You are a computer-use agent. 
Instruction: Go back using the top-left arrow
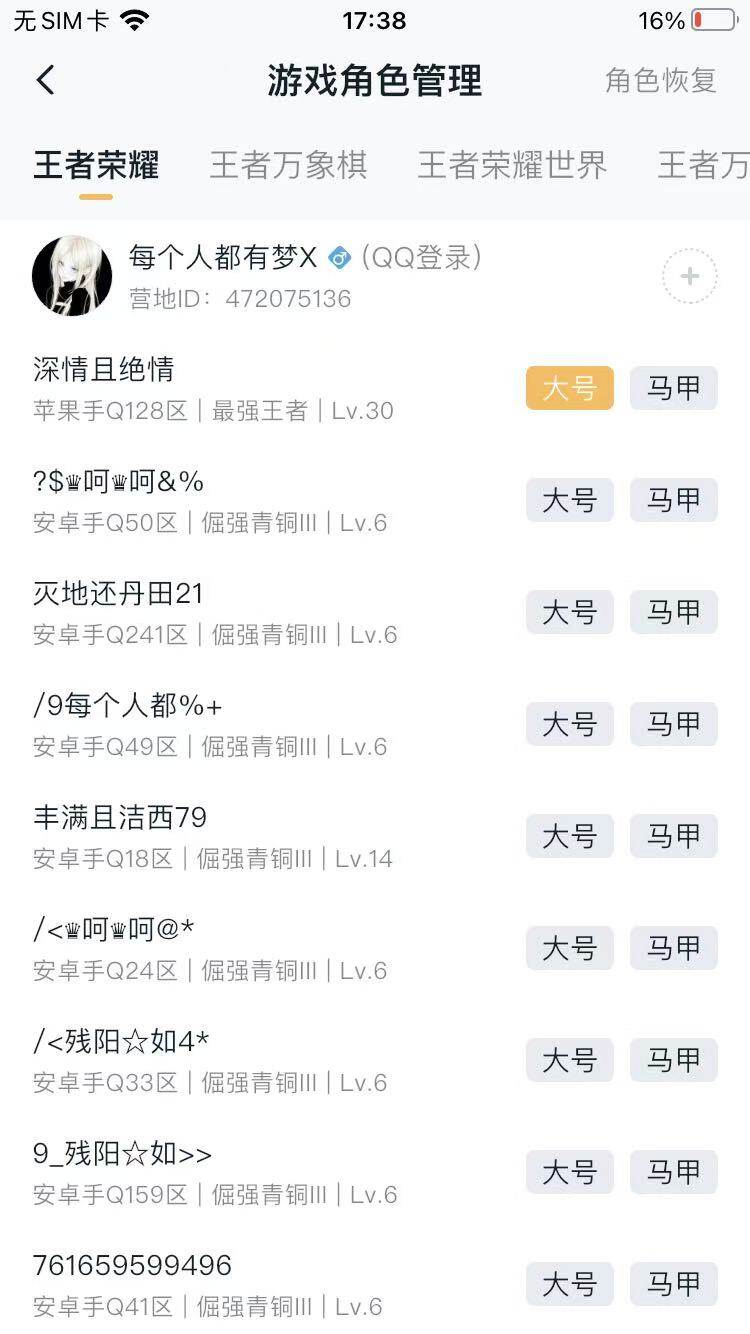click(45, 80)
